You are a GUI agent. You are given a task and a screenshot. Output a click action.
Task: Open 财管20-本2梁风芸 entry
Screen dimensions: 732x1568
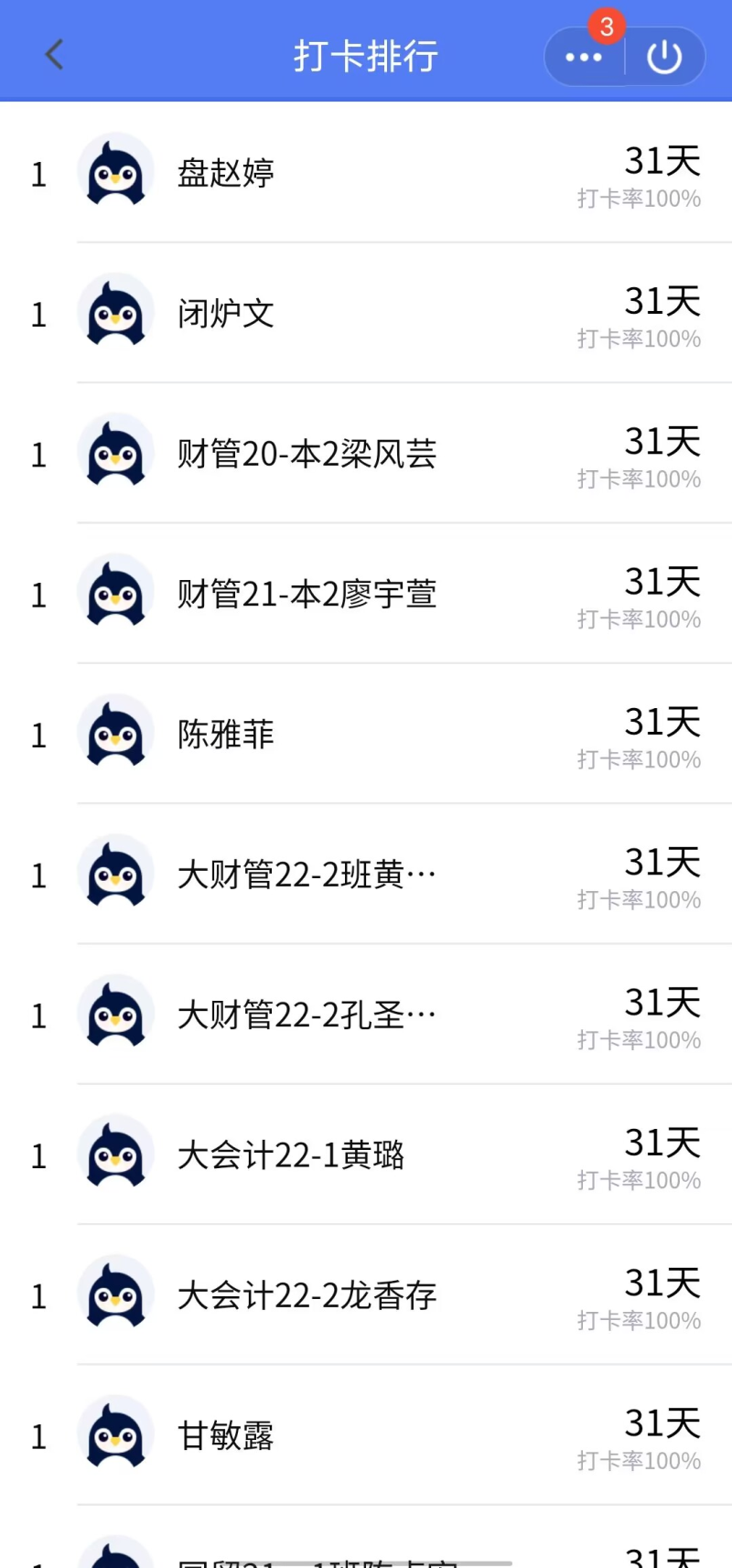click(x=366, y=454)
